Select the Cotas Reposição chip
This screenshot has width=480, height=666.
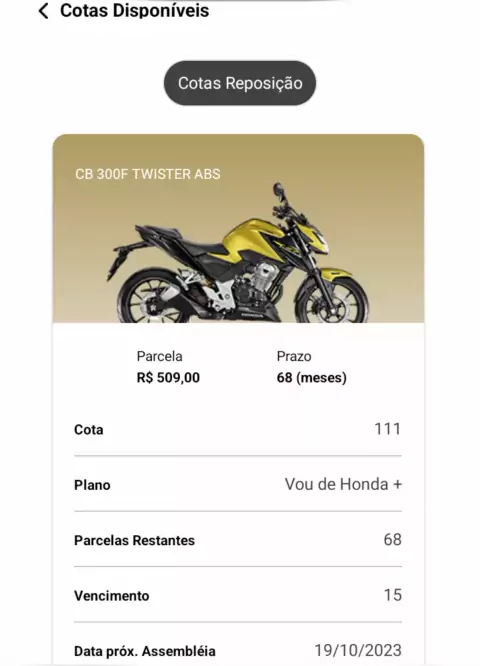point(240,83)
